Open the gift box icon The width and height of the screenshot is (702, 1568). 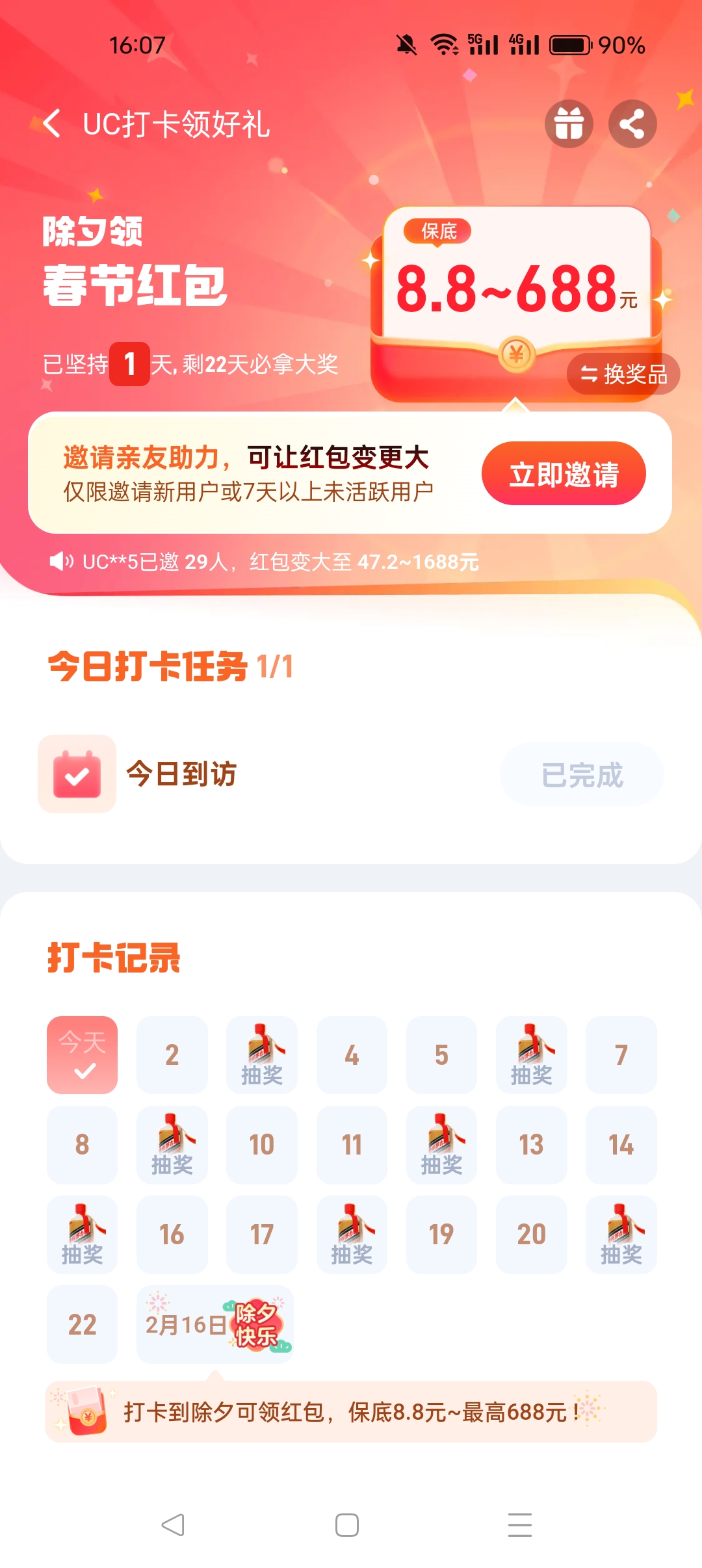tap(569, 124)
